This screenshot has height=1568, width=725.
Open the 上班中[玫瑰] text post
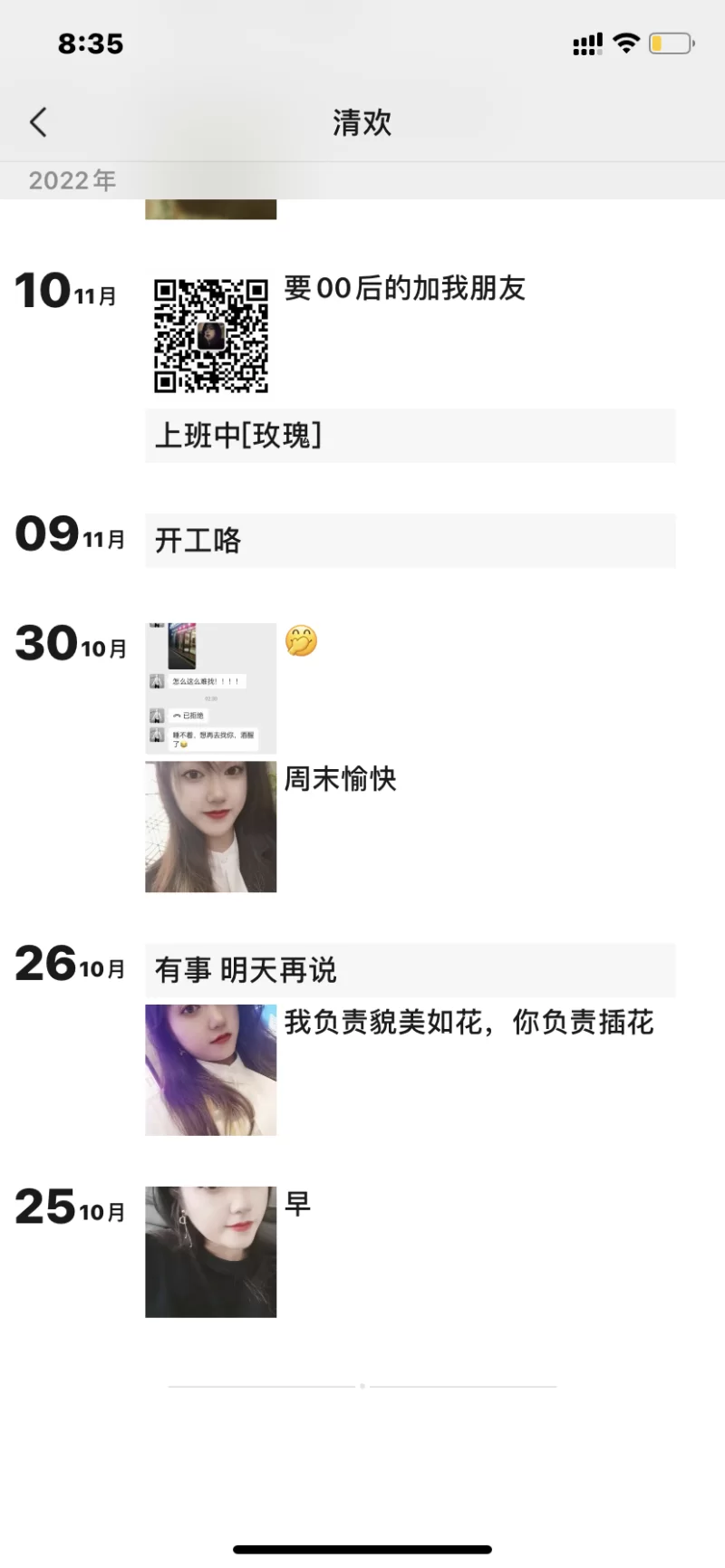[x=411, y=436]
